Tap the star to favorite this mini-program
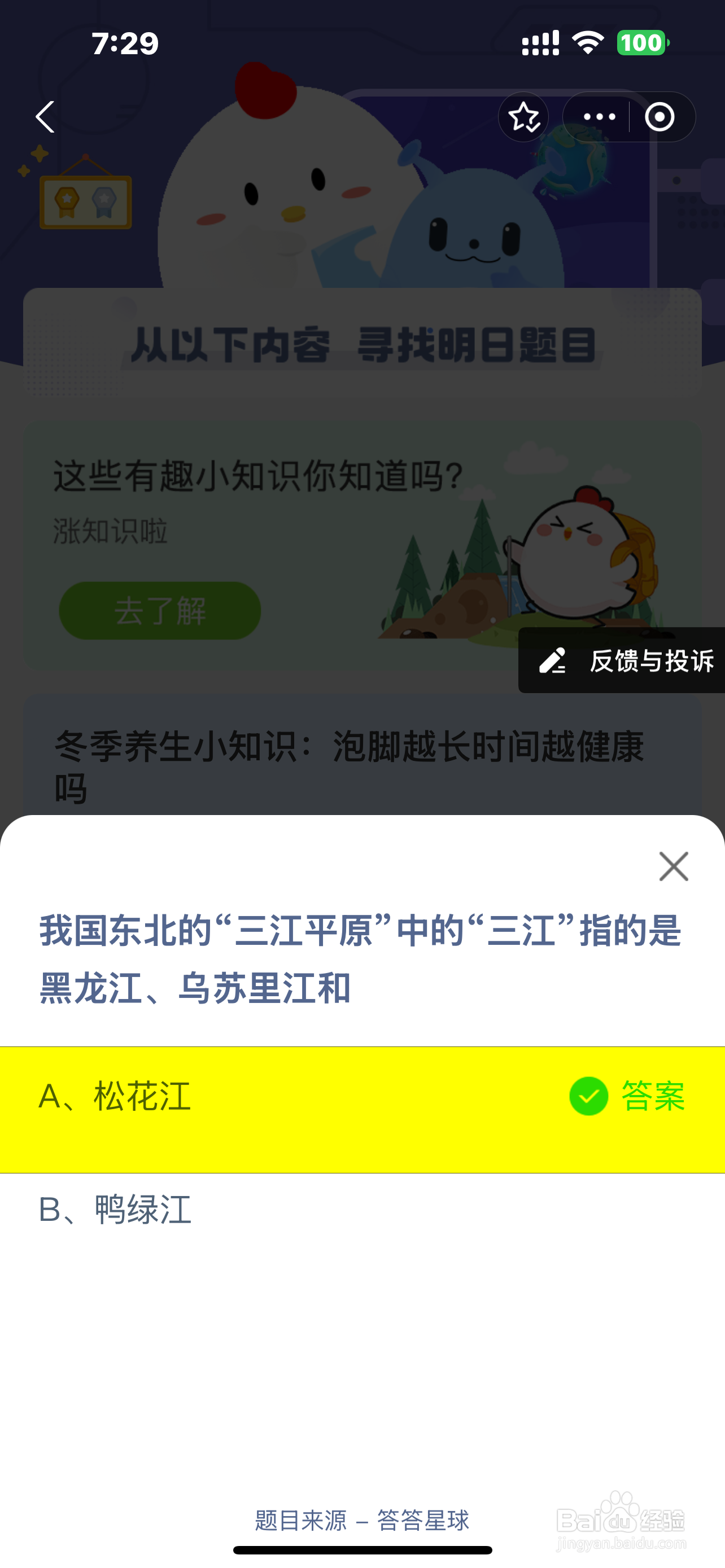 [x=523, y=117]
